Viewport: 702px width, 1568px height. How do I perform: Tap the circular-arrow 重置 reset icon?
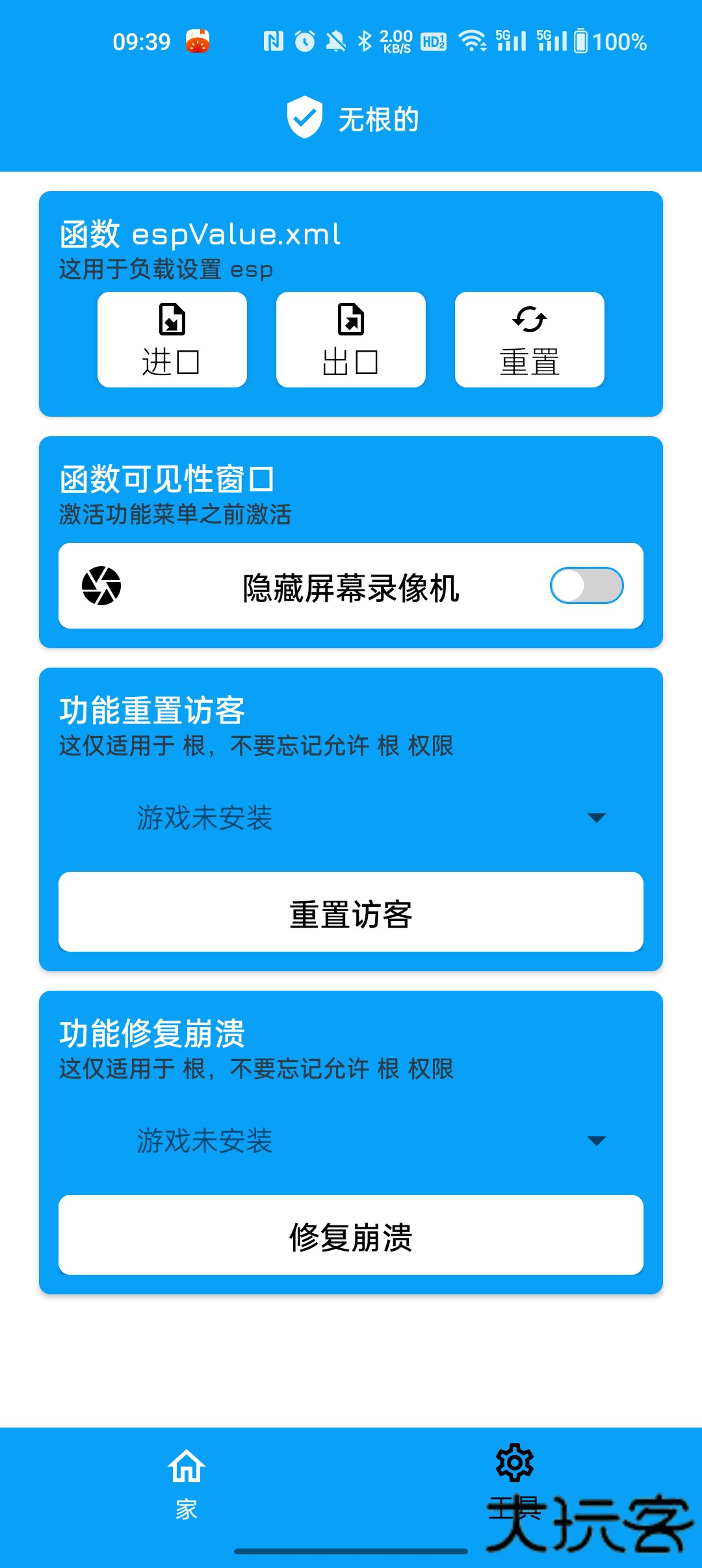click(530, 320)
